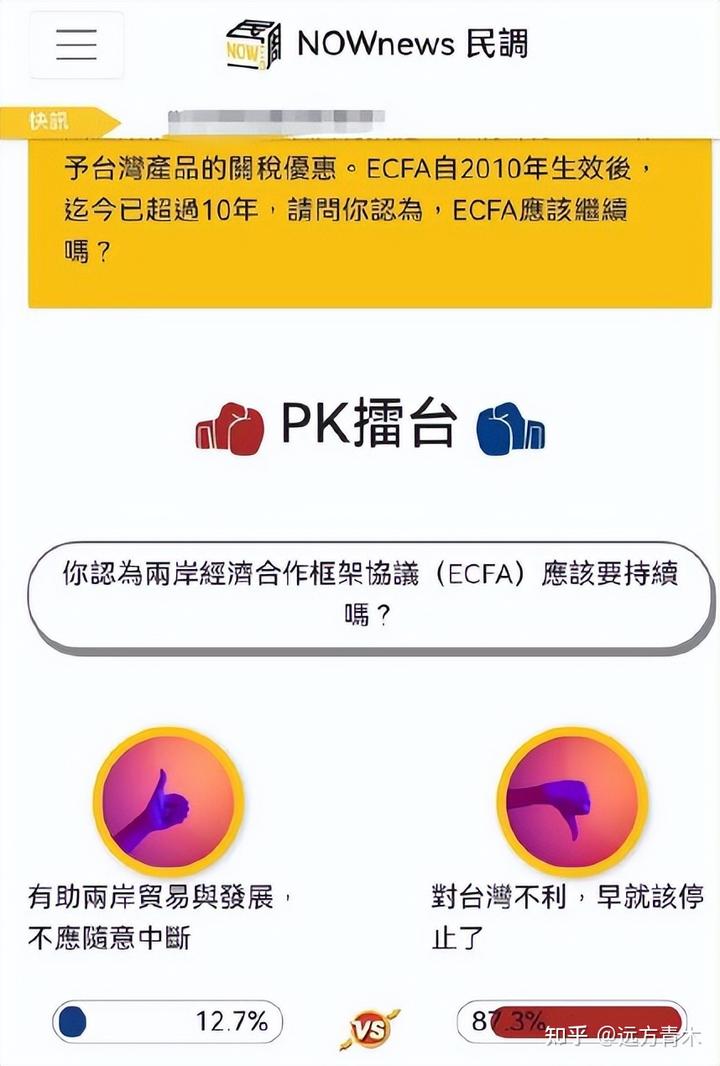
Task: Open the NOWnews 民調 home logo
Action: (377, 45)
